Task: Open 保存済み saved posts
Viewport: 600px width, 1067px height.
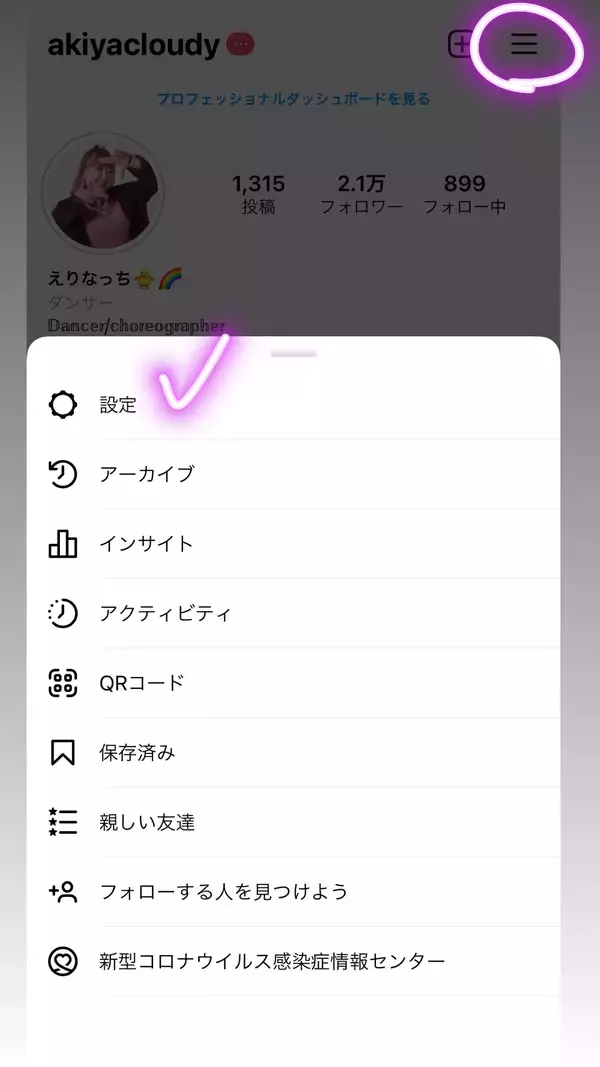Action: coord(137,753)
